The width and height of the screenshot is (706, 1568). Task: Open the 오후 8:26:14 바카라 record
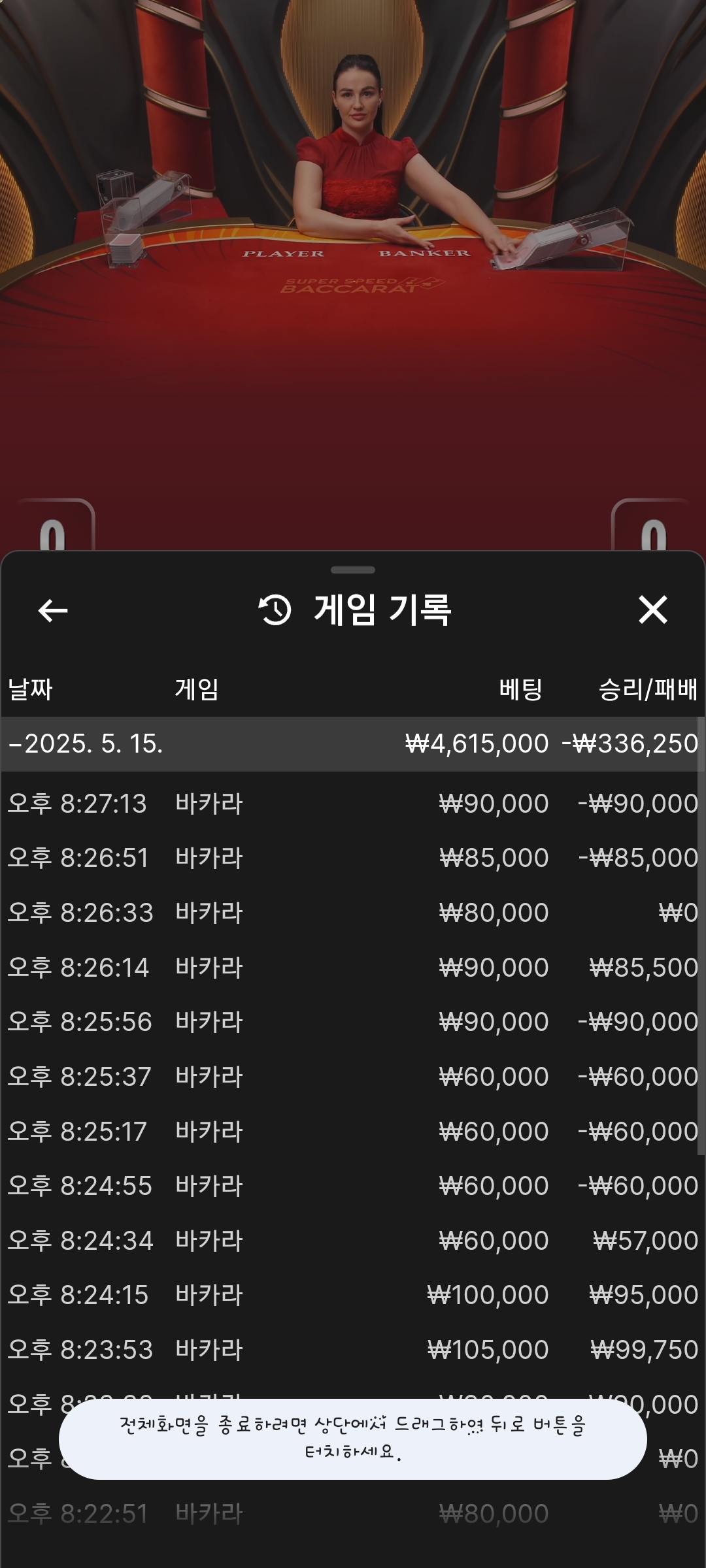353,968
